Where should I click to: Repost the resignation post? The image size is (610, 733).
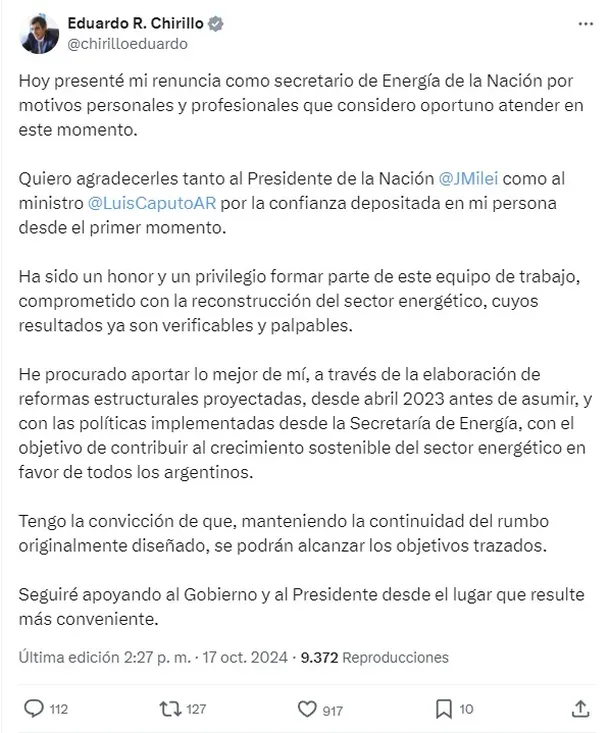point(170,708)
